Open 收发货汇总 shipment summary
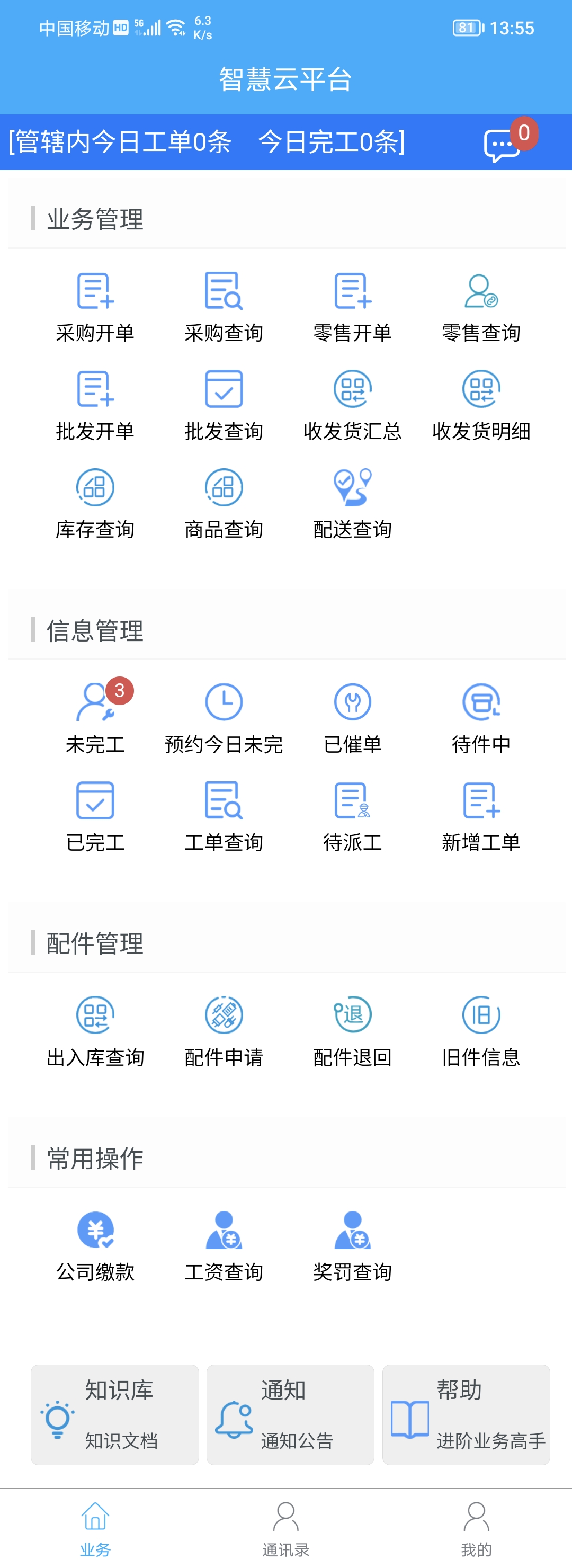 [x=352, y=405]
